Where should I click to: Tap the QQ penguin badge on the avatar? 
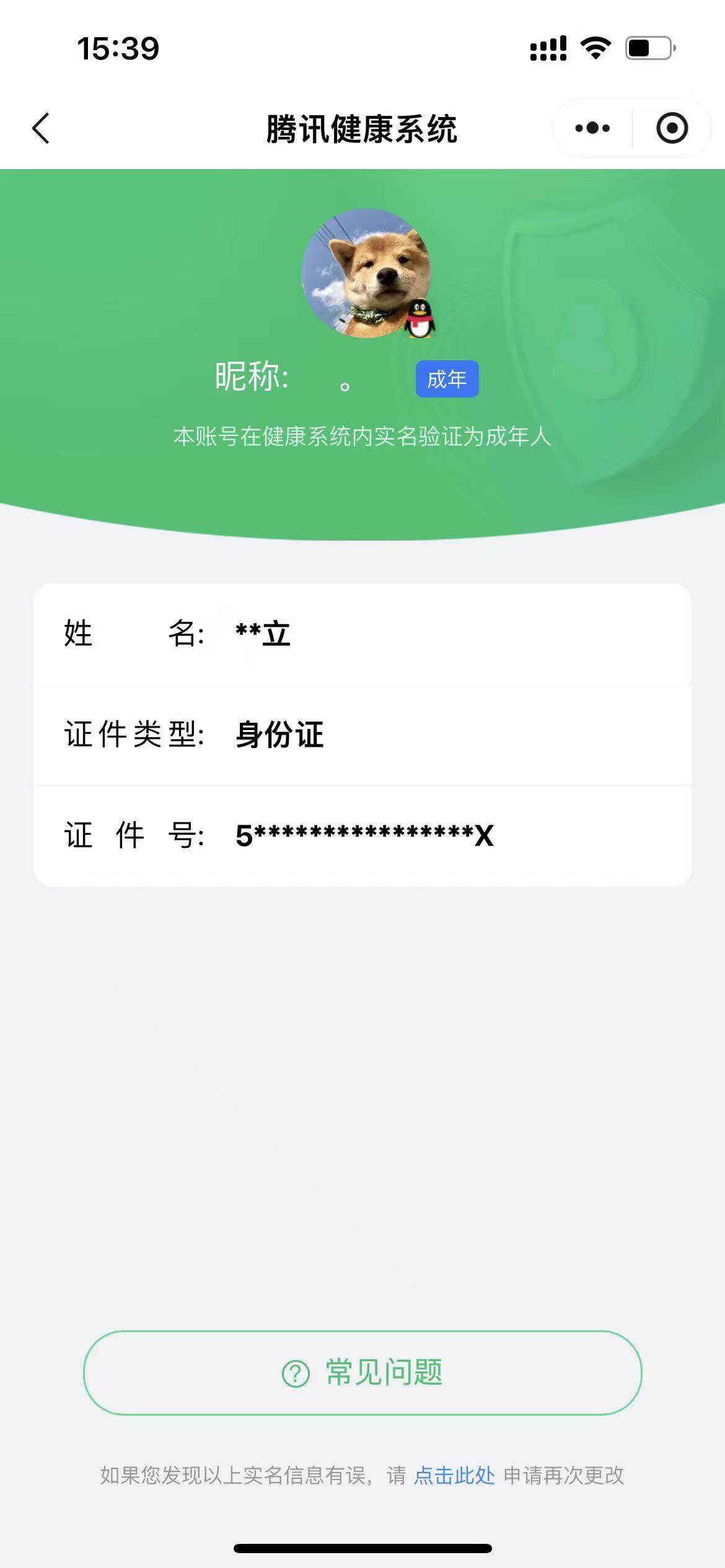419,318
